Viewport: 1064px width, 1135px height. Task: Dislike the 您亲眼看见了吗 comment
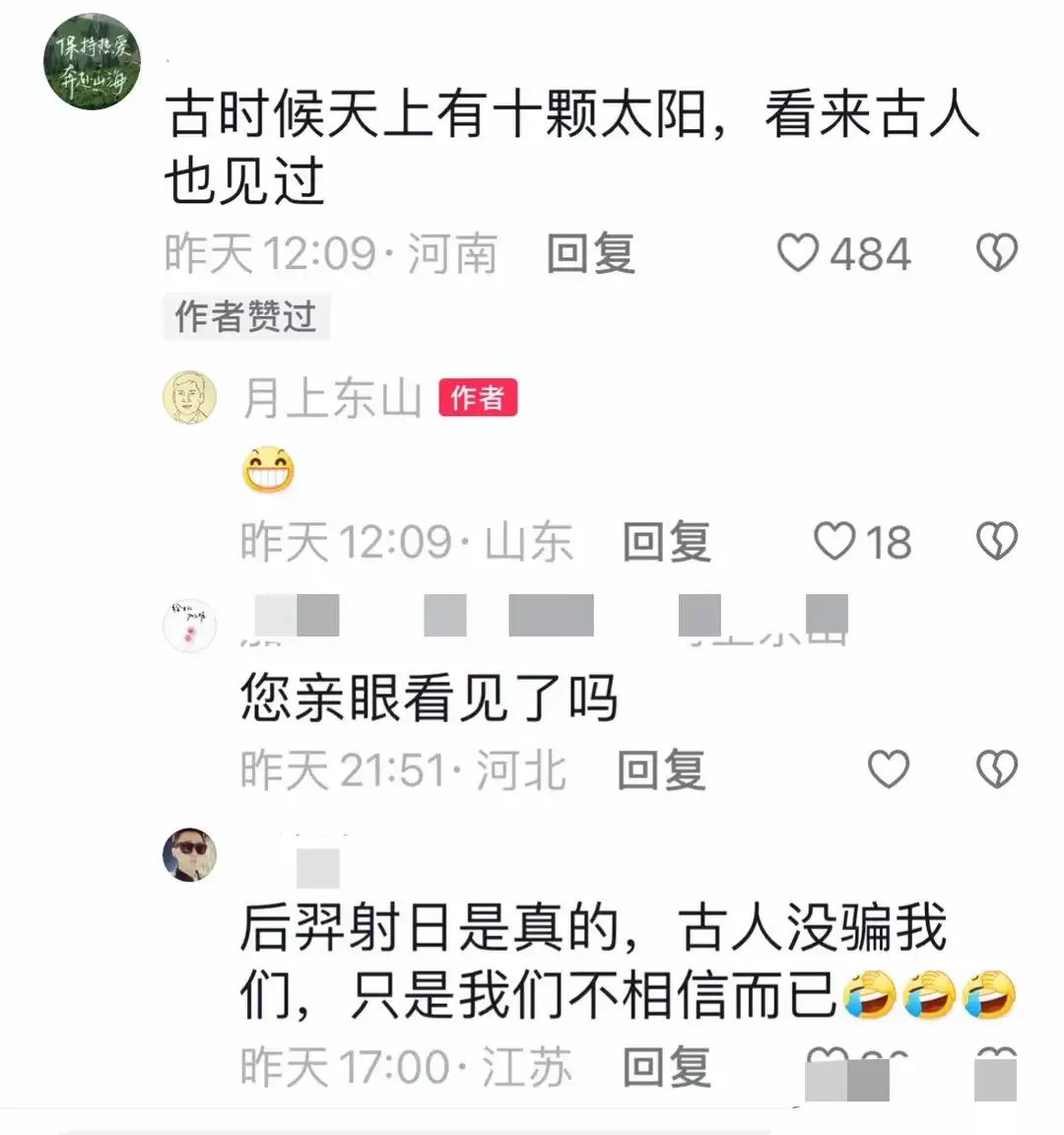click(x=996, y=769)
